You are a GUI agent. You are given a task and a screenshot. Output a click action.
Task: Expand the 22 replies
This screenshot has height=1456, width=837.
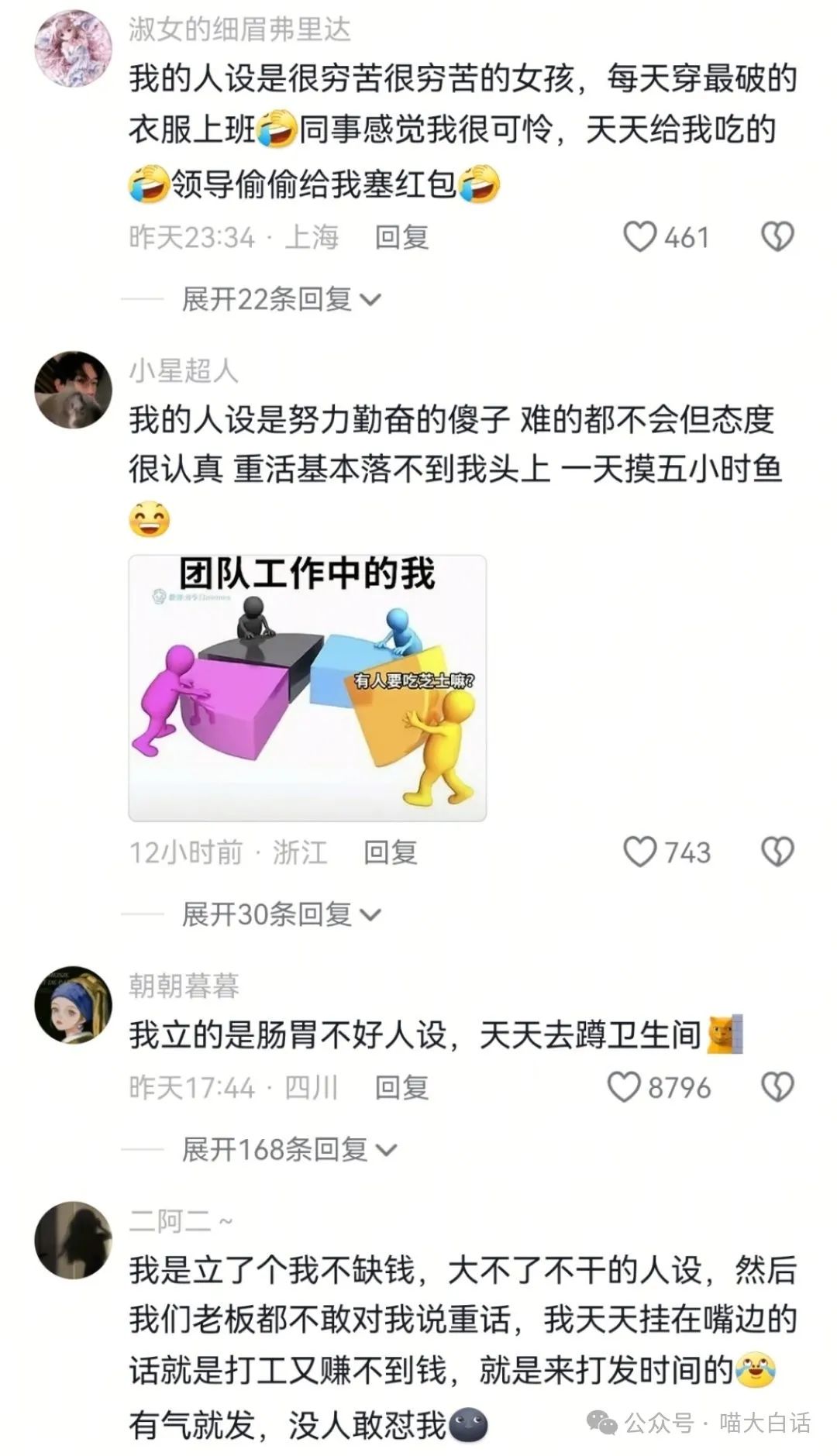pyautogui.click(x=281, y=299)
